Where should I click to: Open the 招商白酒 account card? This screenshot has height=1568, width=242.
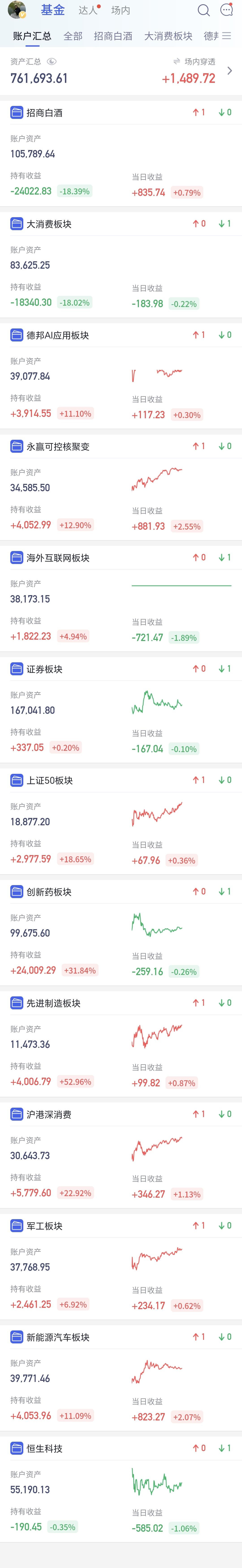tap(121, 153)
